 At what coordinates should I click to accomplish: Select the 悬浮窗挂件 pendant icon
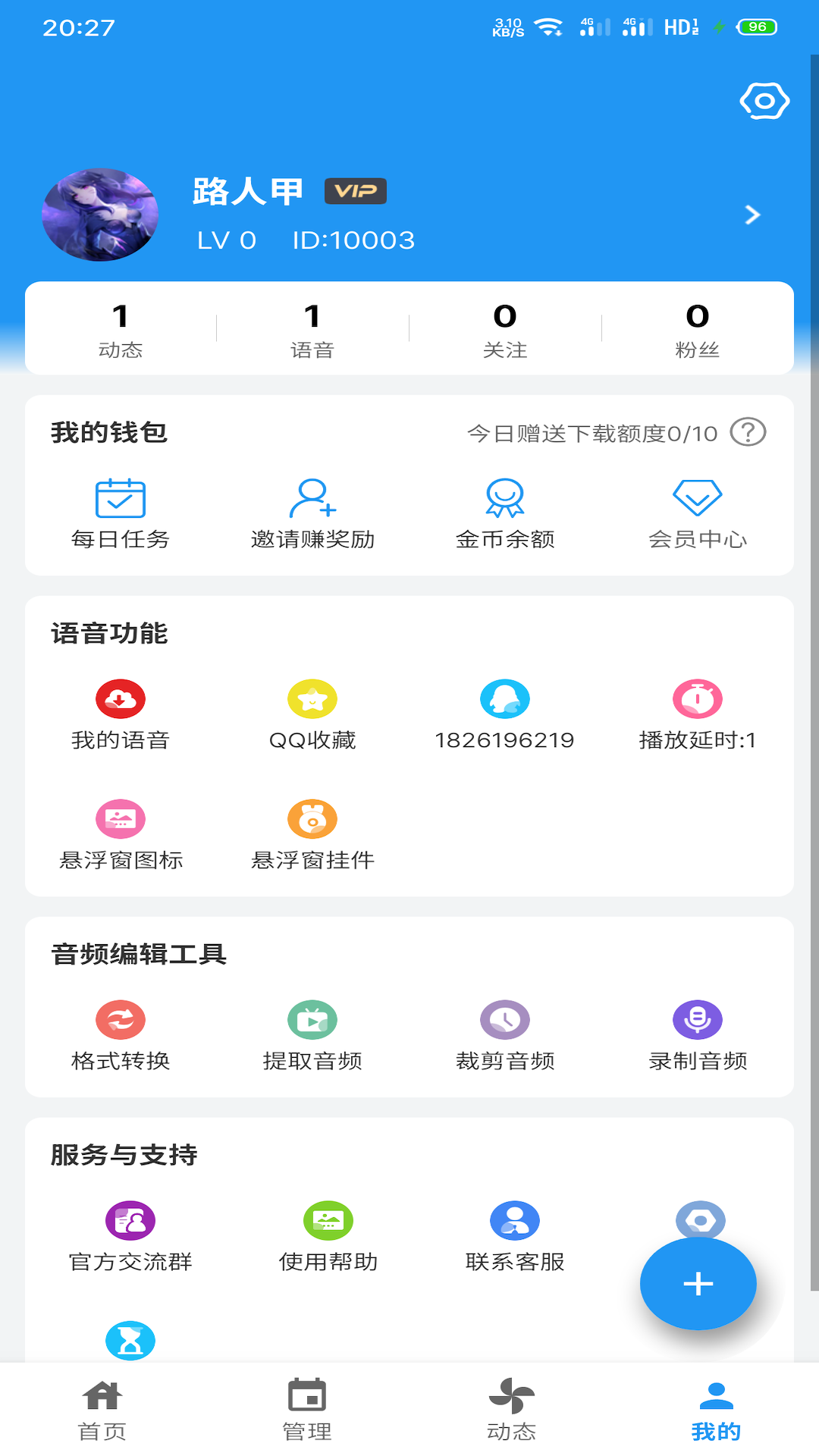(313, 819)
